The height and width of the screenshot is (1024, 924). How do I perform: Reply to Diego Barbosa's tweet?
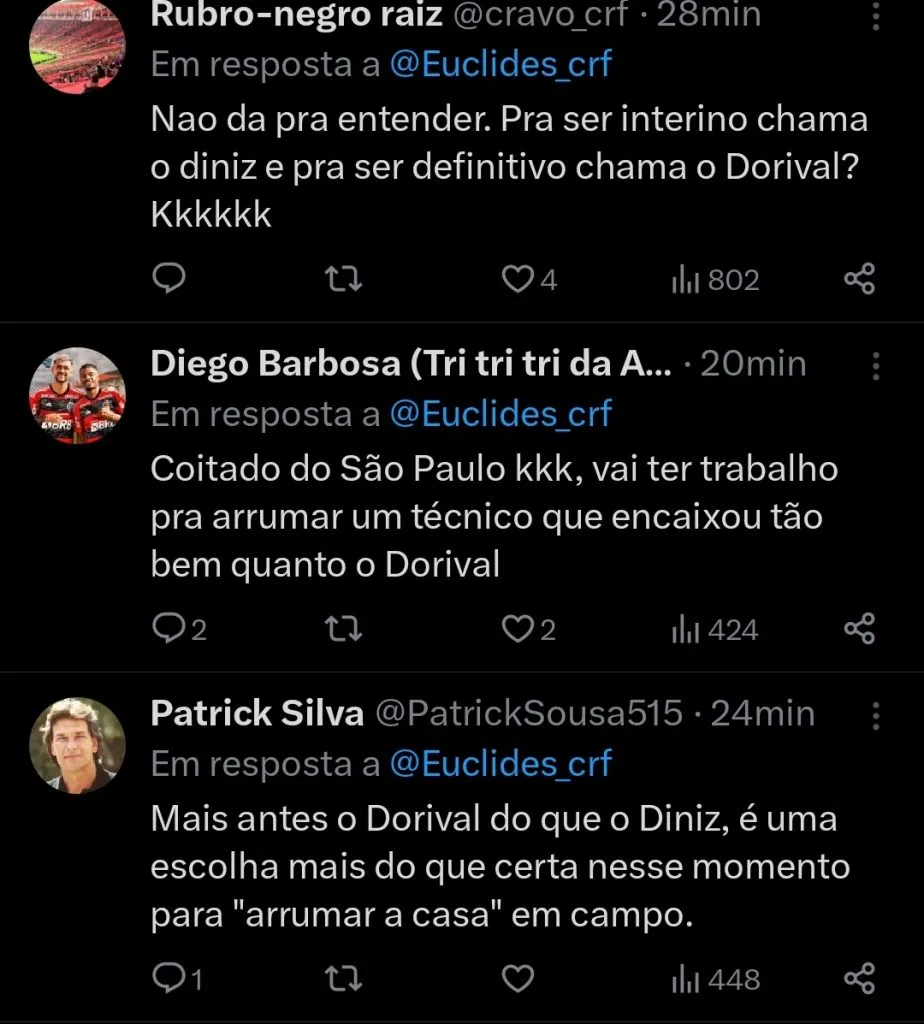click(170, 630)
